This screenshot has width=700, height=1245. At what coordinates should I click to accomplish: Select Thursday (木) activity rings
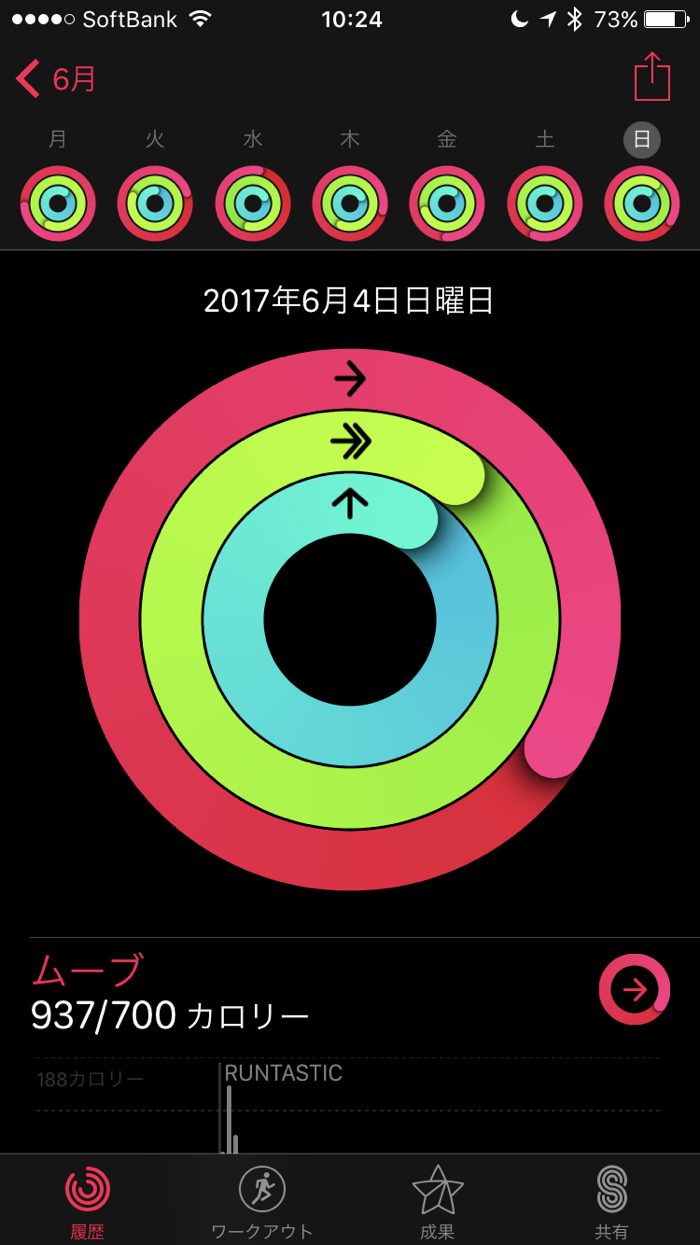click(x=350, y=204)
